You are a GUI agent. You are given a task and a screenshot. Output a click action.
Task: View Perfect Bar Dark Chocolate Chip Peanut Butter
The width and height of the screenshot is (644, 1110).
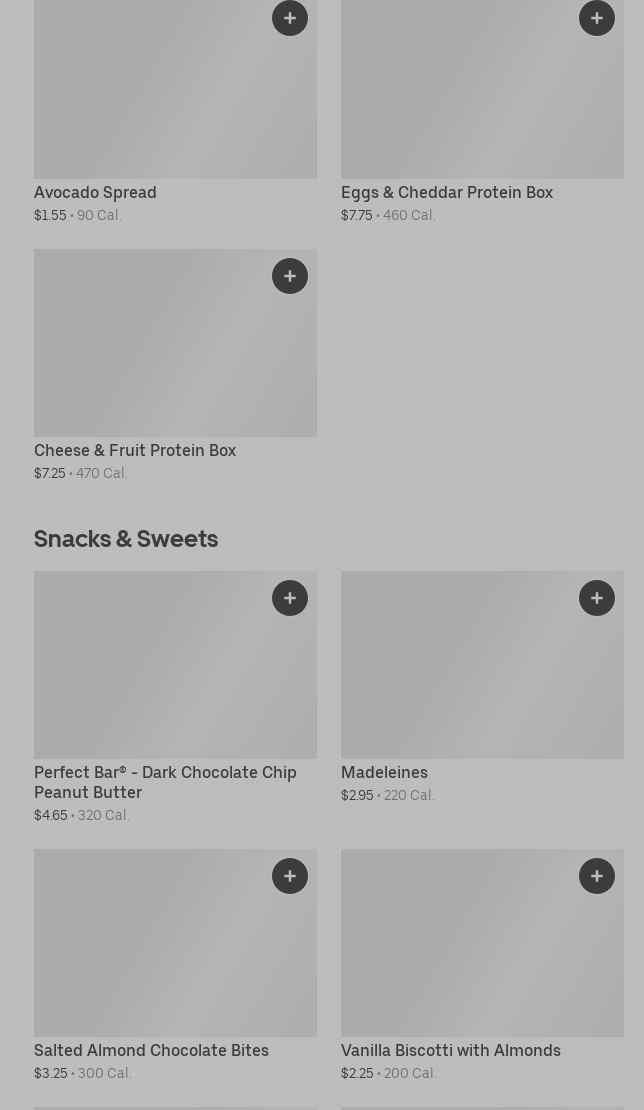click(x=165, y=781)
